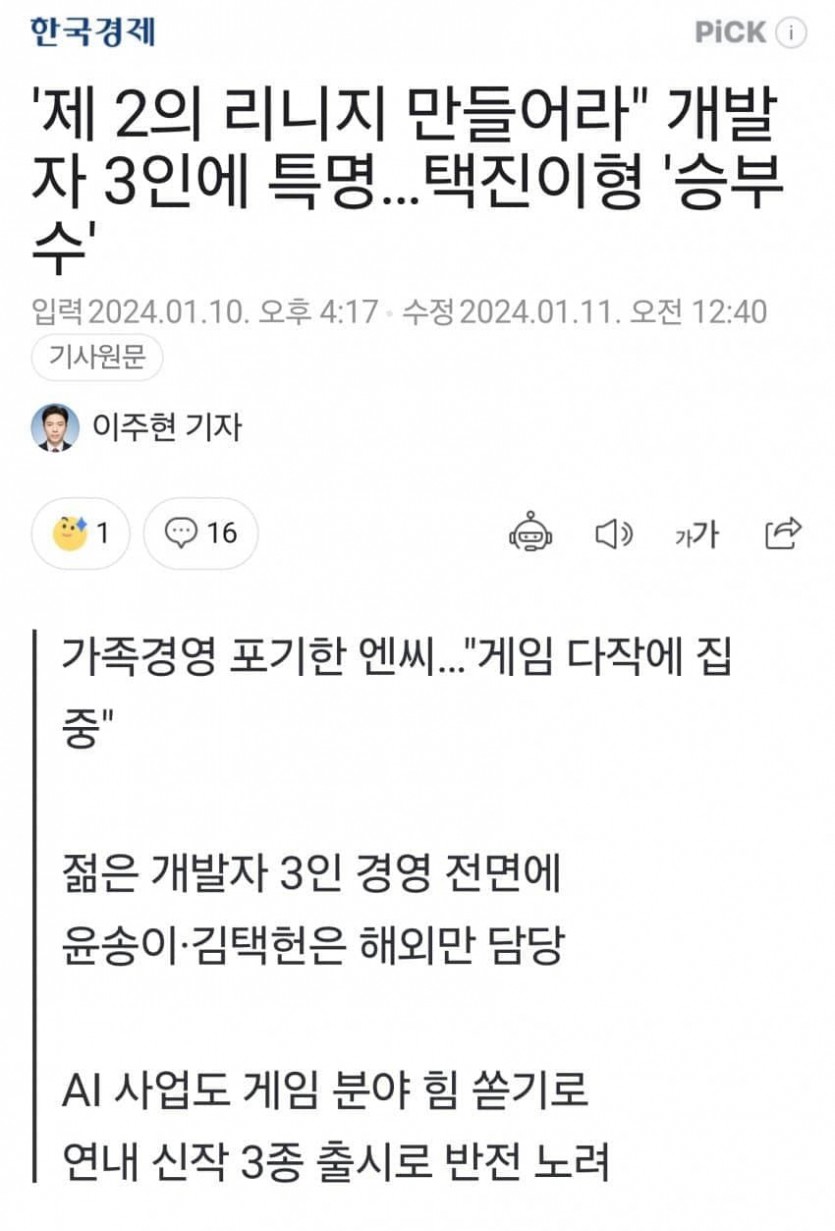Go to the 한국경제 press home page
The width and height of the screenshot is (835, 1231).
pyautogui.click(x=92, y=32)
